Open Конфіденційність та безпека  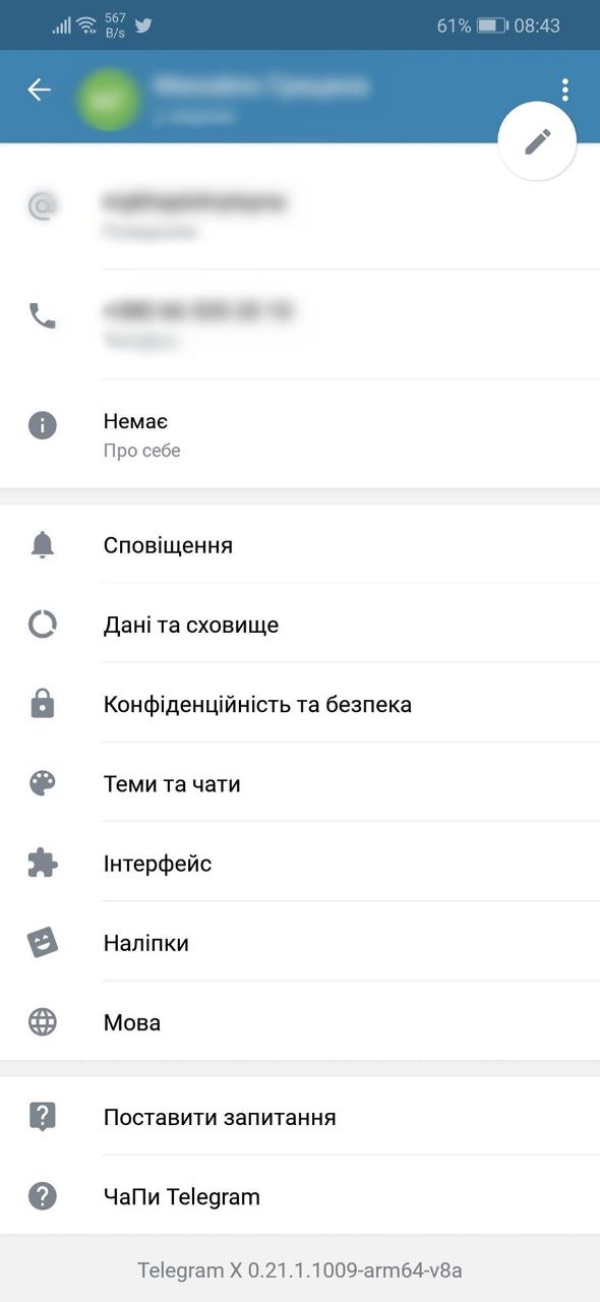[x=300, y=704]
